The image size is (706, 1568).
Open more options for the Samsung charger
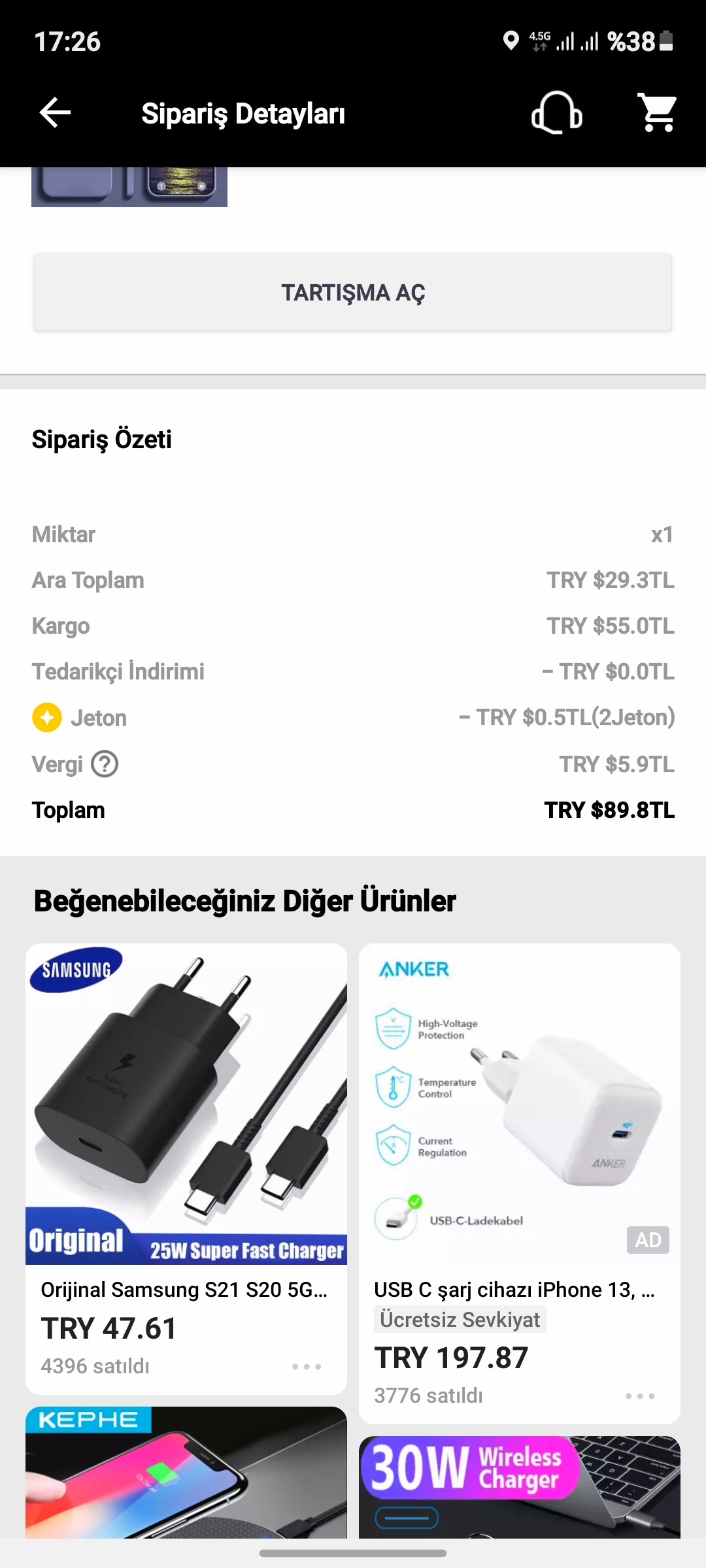(307, 1366)
